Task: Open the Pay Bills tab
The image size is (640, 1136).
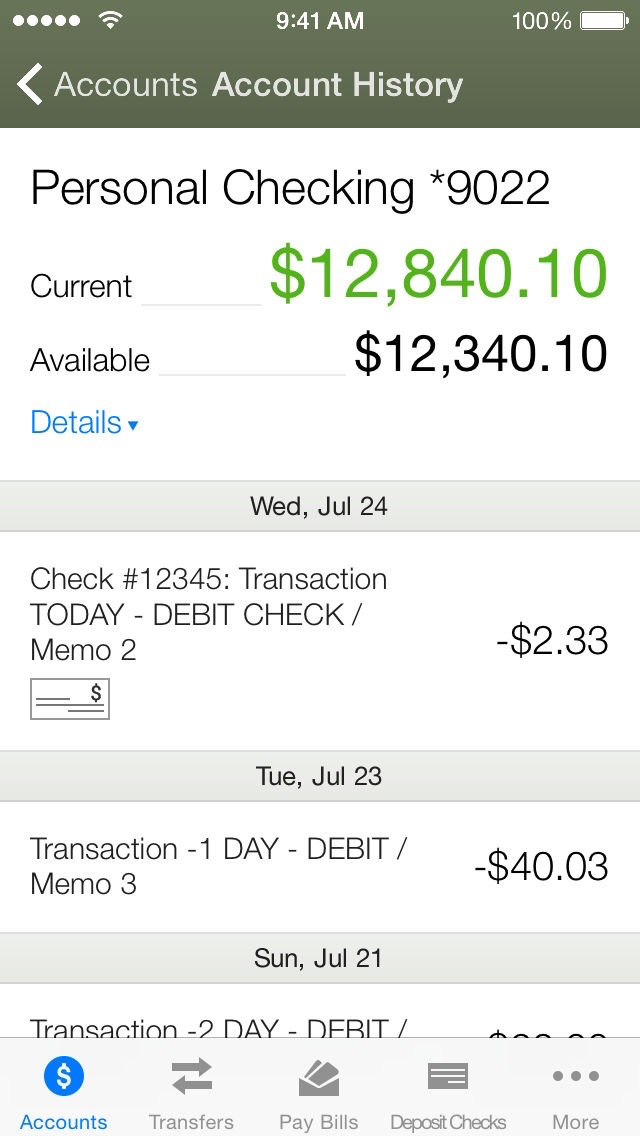Action: 319,1092
